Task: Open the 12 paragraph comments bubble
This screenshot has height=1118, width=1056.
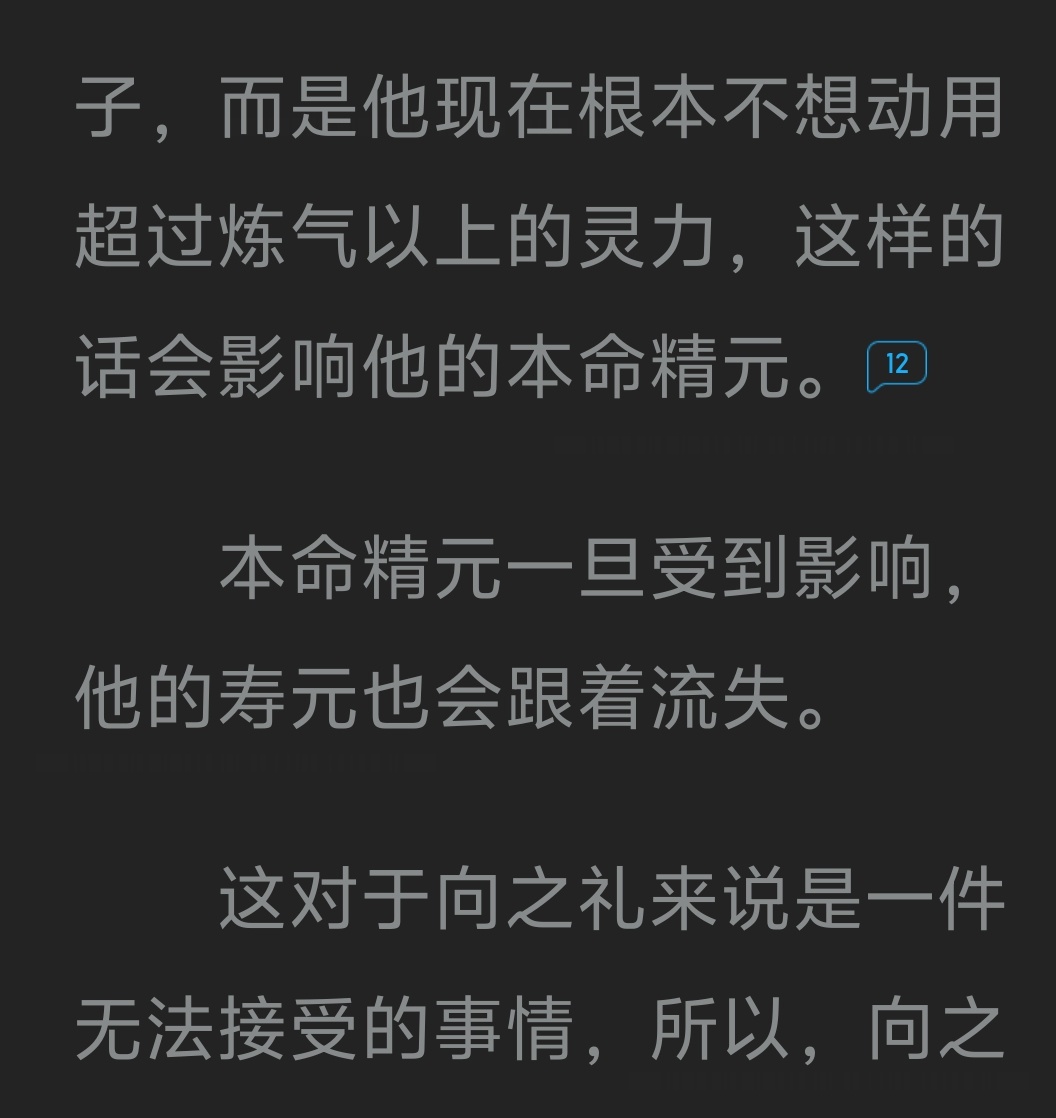Action: (897, 366)
